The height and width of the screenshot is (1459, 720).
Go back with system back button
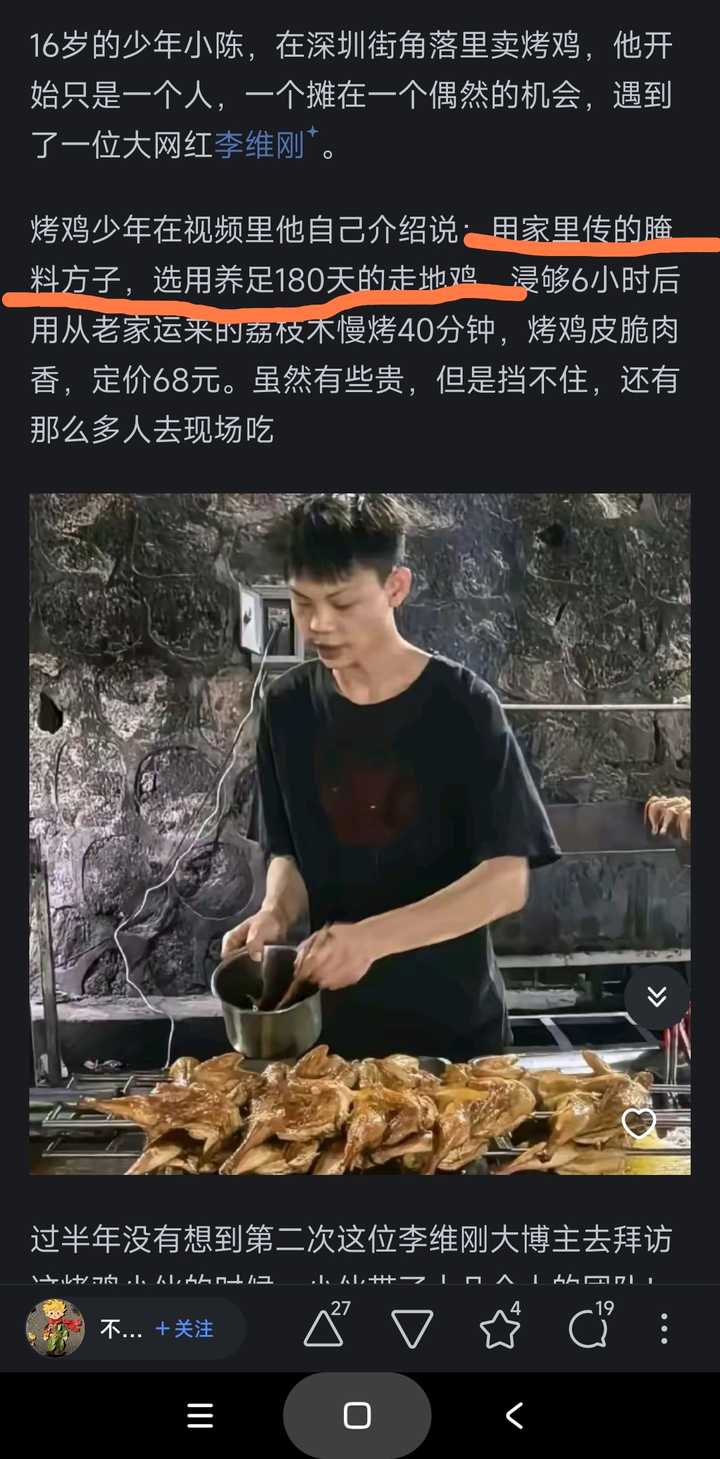(515, 1416)
